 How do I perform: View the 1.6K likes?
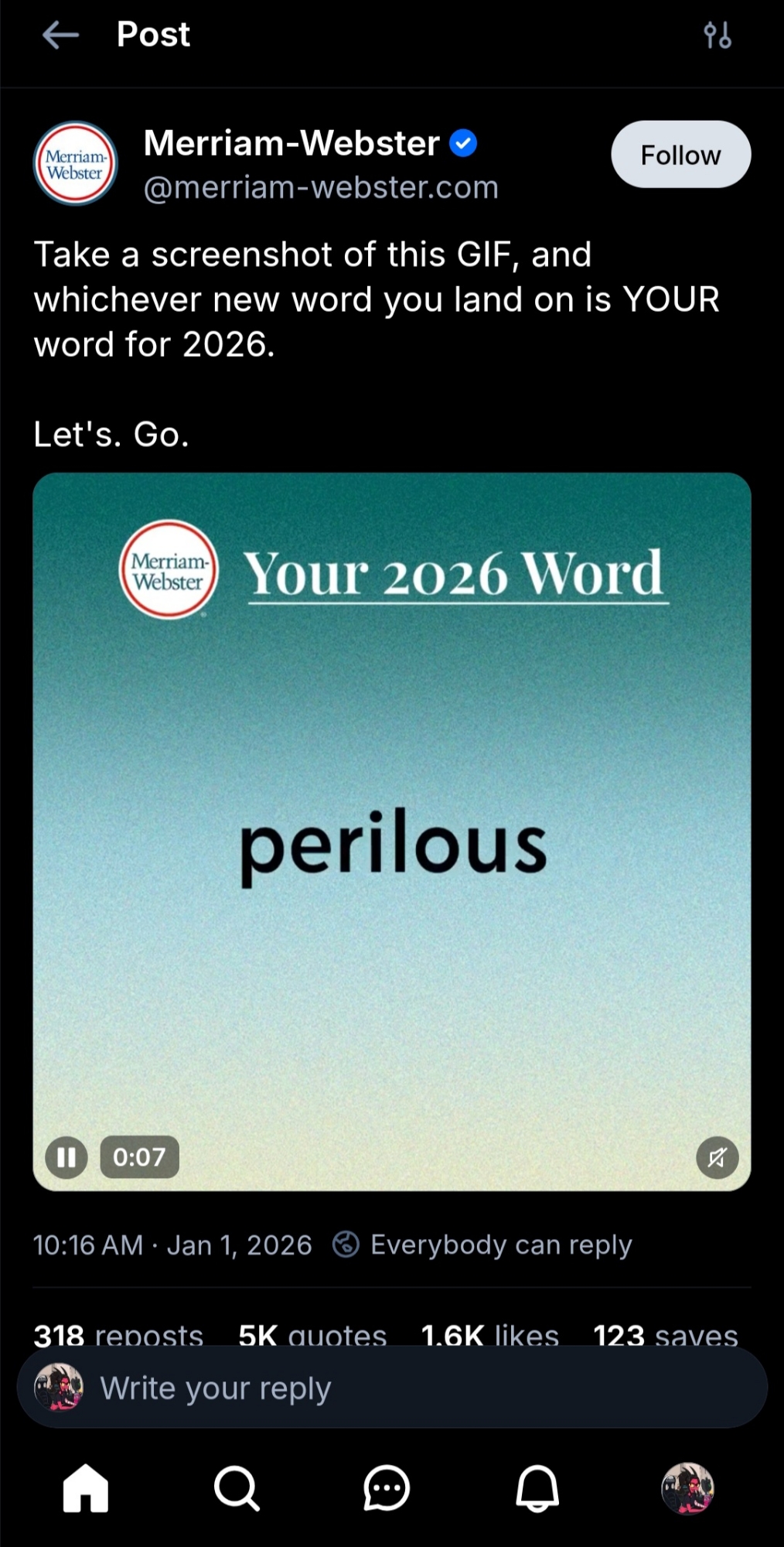point(489,1334)
